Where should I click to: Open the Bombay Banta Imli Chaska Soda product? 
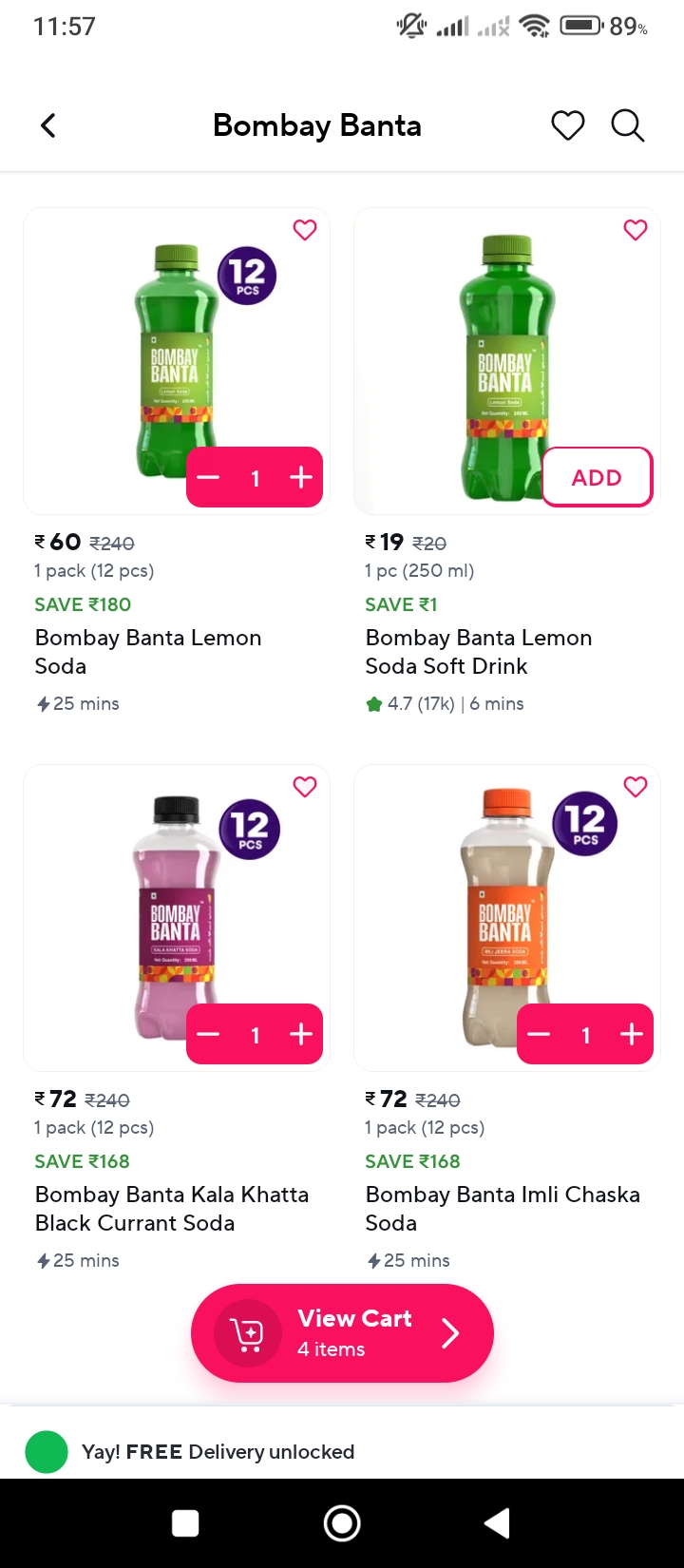tap(503, 1208)
